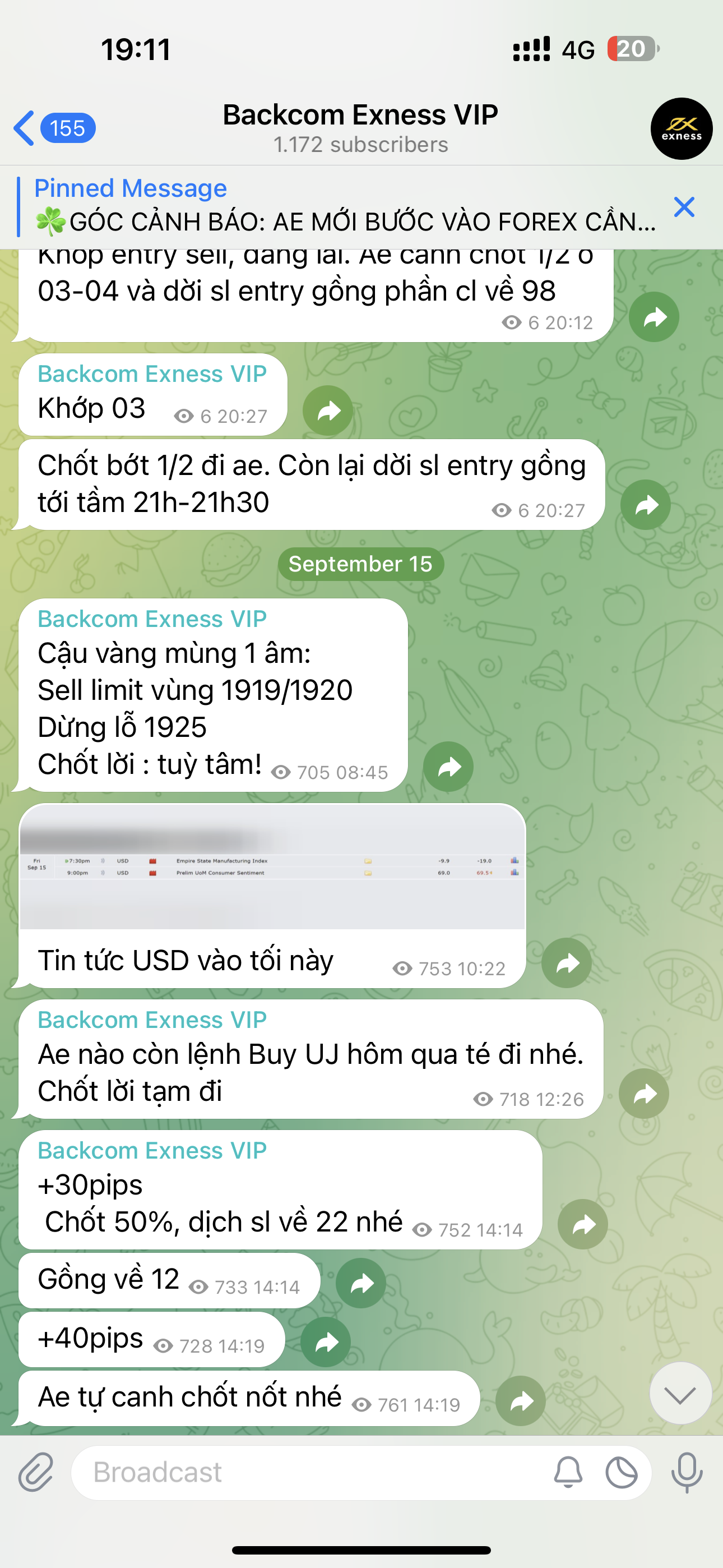Toggle silent broadcast with the bell icon
This screenshot has width=723, height=1568.
[568, 1473]
